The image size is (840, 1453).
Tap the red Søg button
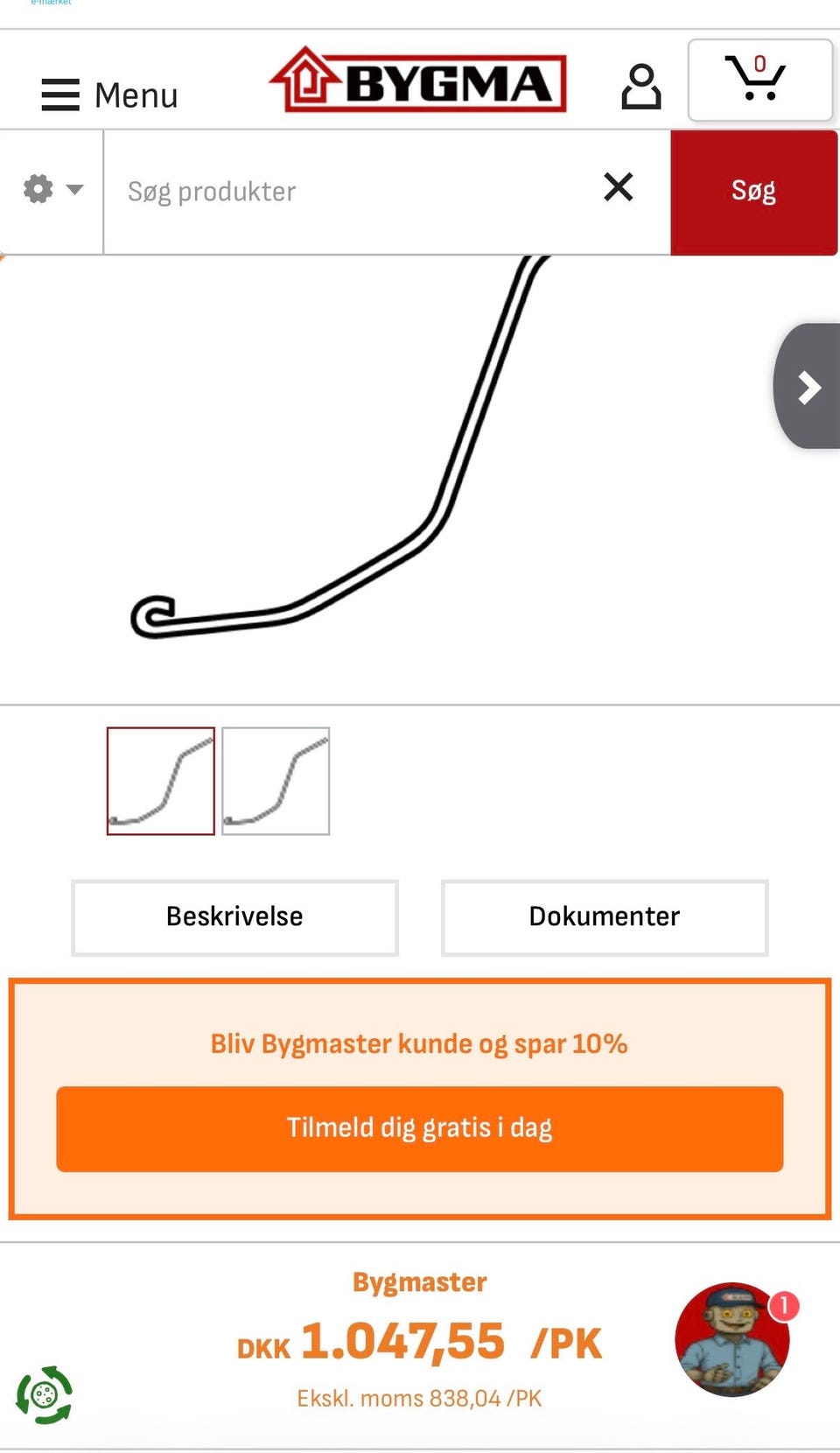754,192
